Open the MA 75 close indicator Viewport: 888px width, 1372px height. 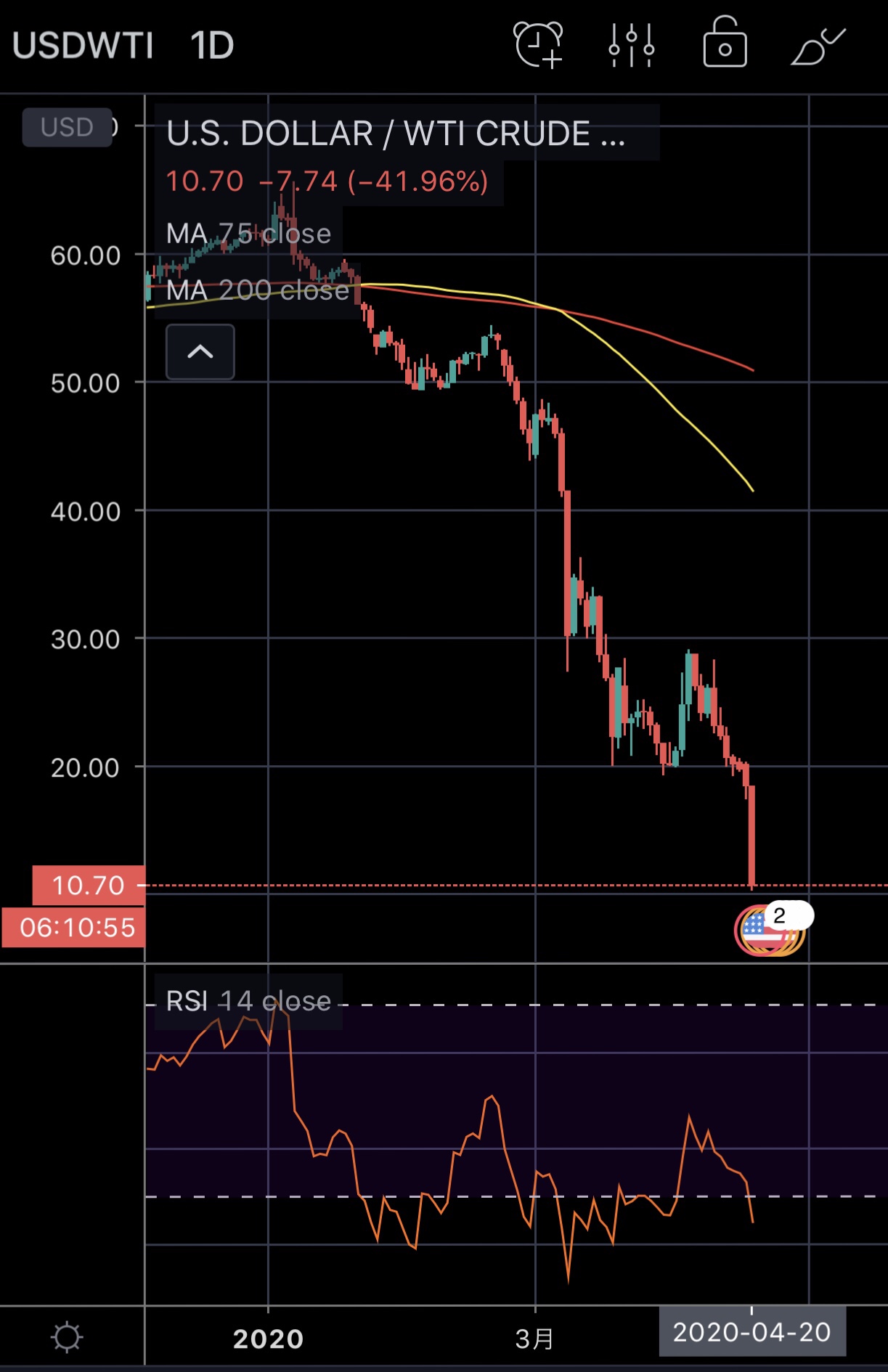coord(248,234)
